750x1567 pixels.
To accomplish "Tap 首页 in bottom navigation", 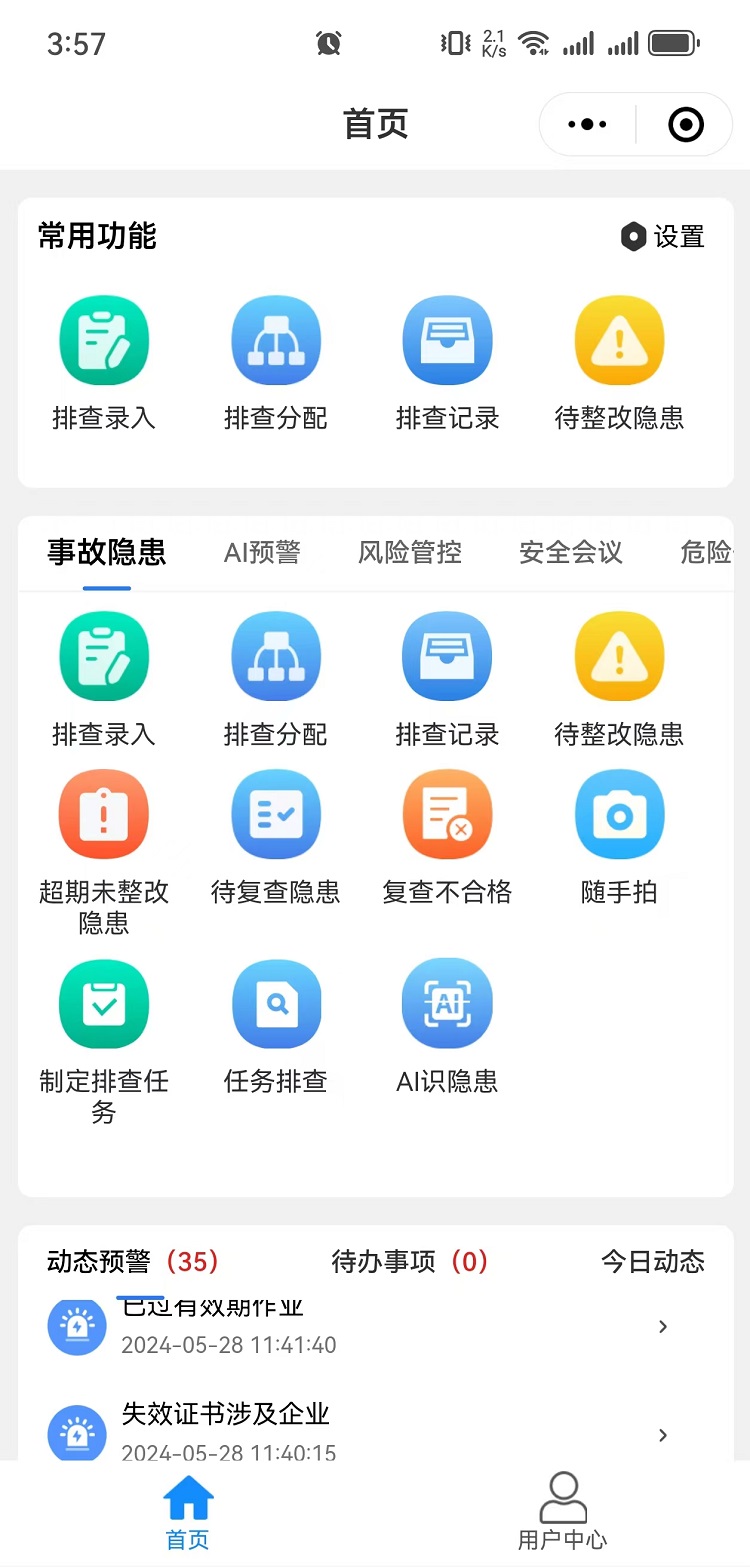I will pos(188,1512).
